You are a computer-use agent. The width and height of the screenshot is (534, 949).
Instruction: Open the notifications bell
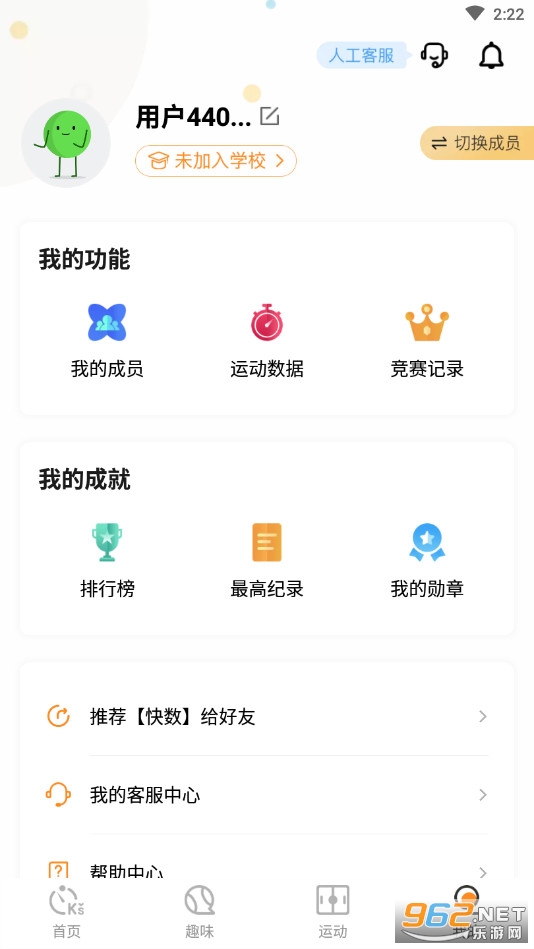click(491, 56)
